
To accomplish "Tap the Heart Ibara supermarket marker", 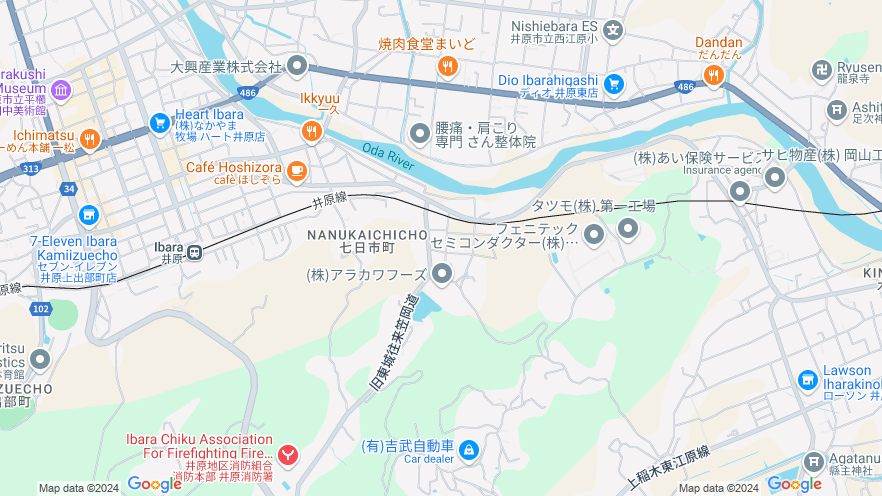I will 159,123.
